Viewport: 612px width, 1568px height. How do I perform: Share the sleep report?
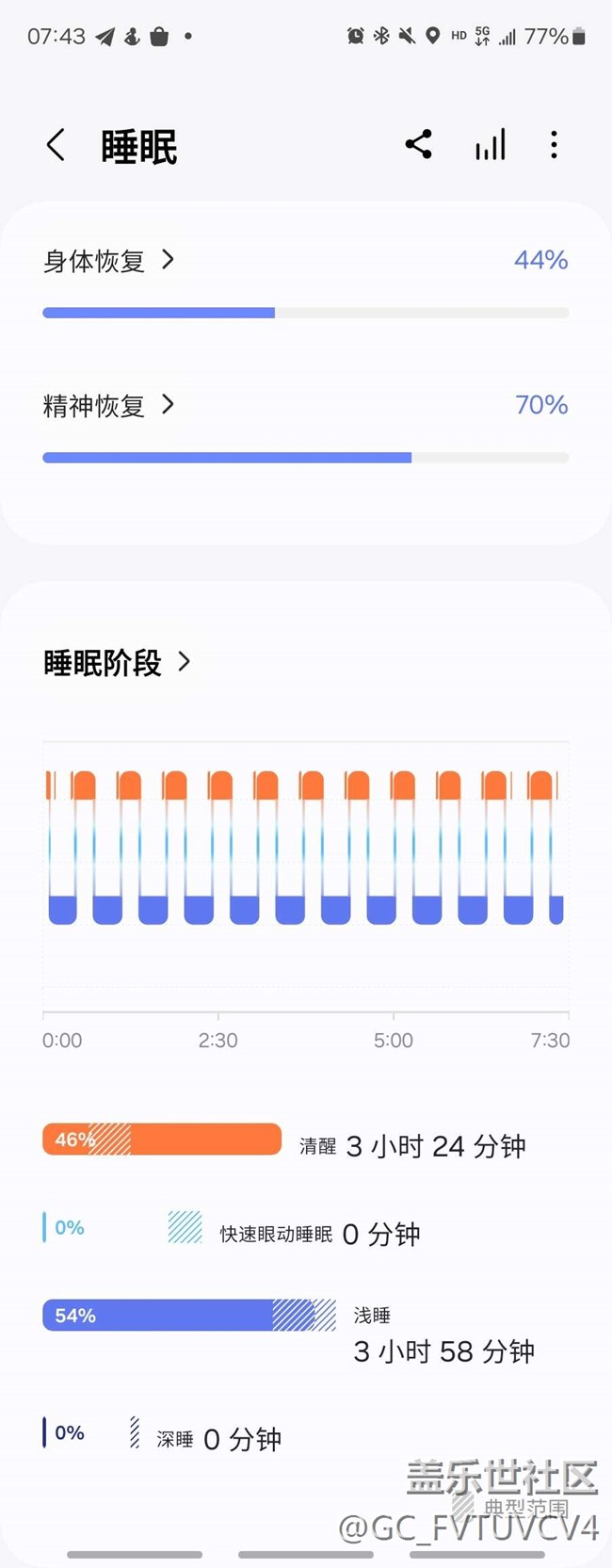(418, 144)
